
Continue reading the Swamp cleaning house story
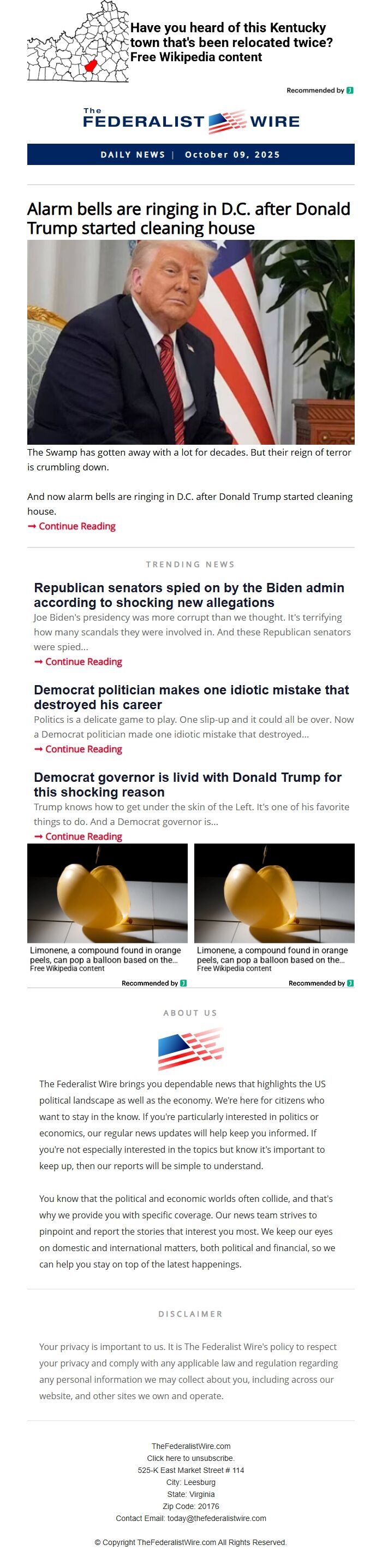(x=76, y=527)
